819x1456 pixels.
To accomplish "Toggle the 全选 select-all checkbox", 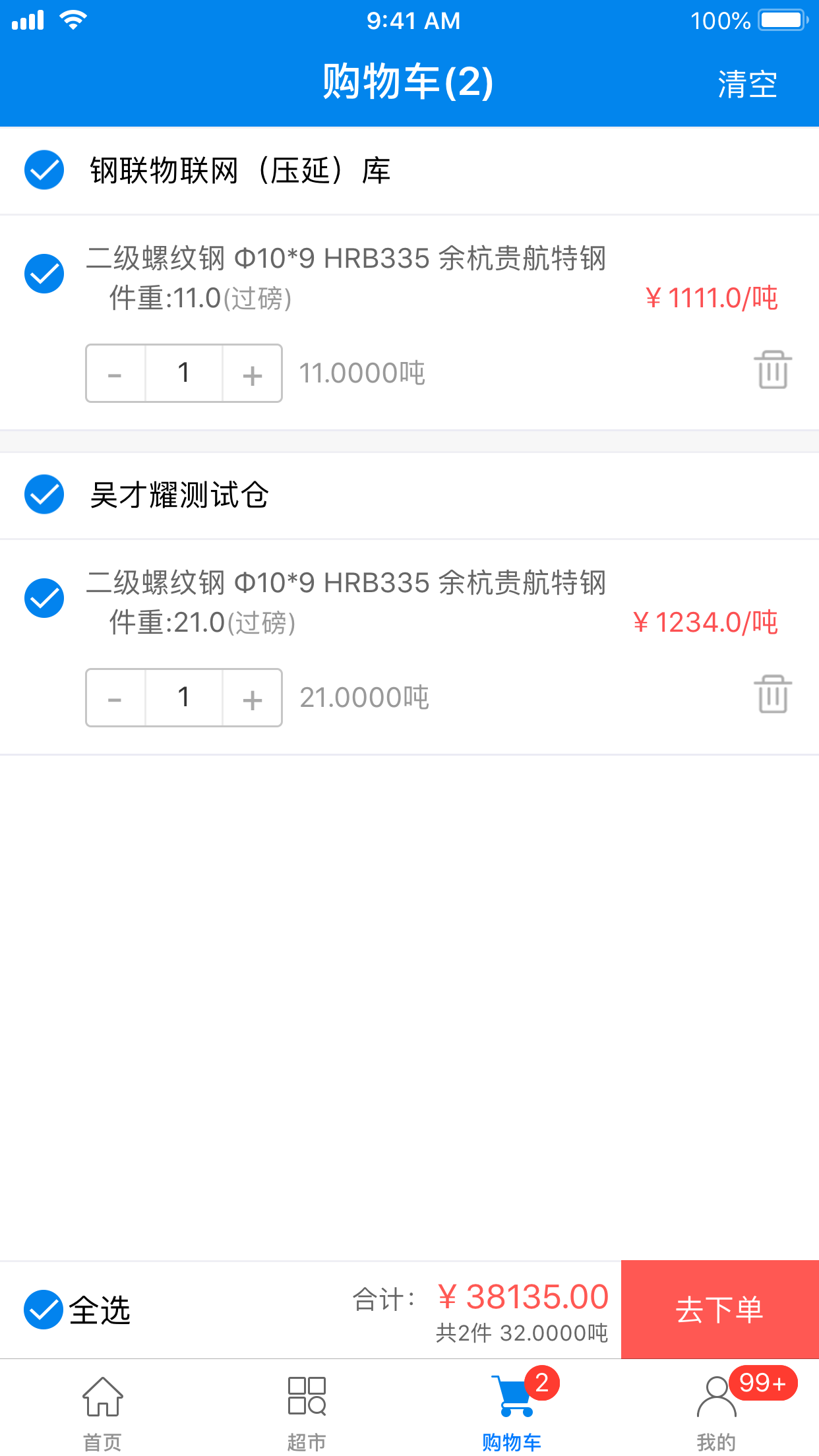I will click(x=43, y=1309).
